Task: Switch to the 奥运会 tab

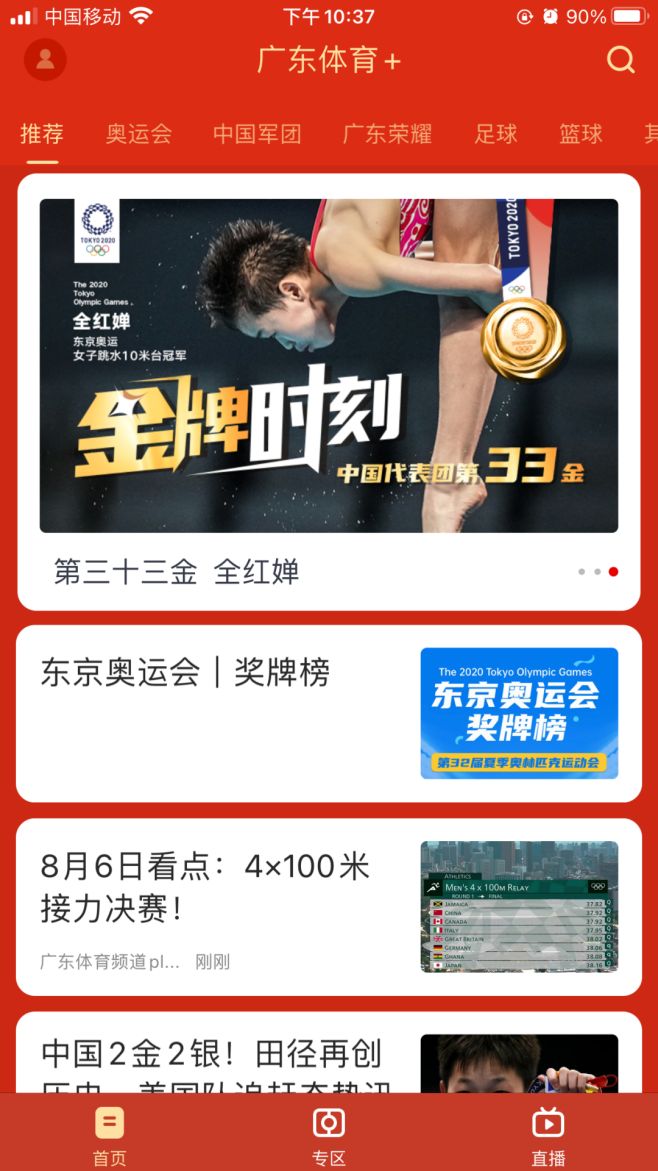Action: (x=139, y=134)
